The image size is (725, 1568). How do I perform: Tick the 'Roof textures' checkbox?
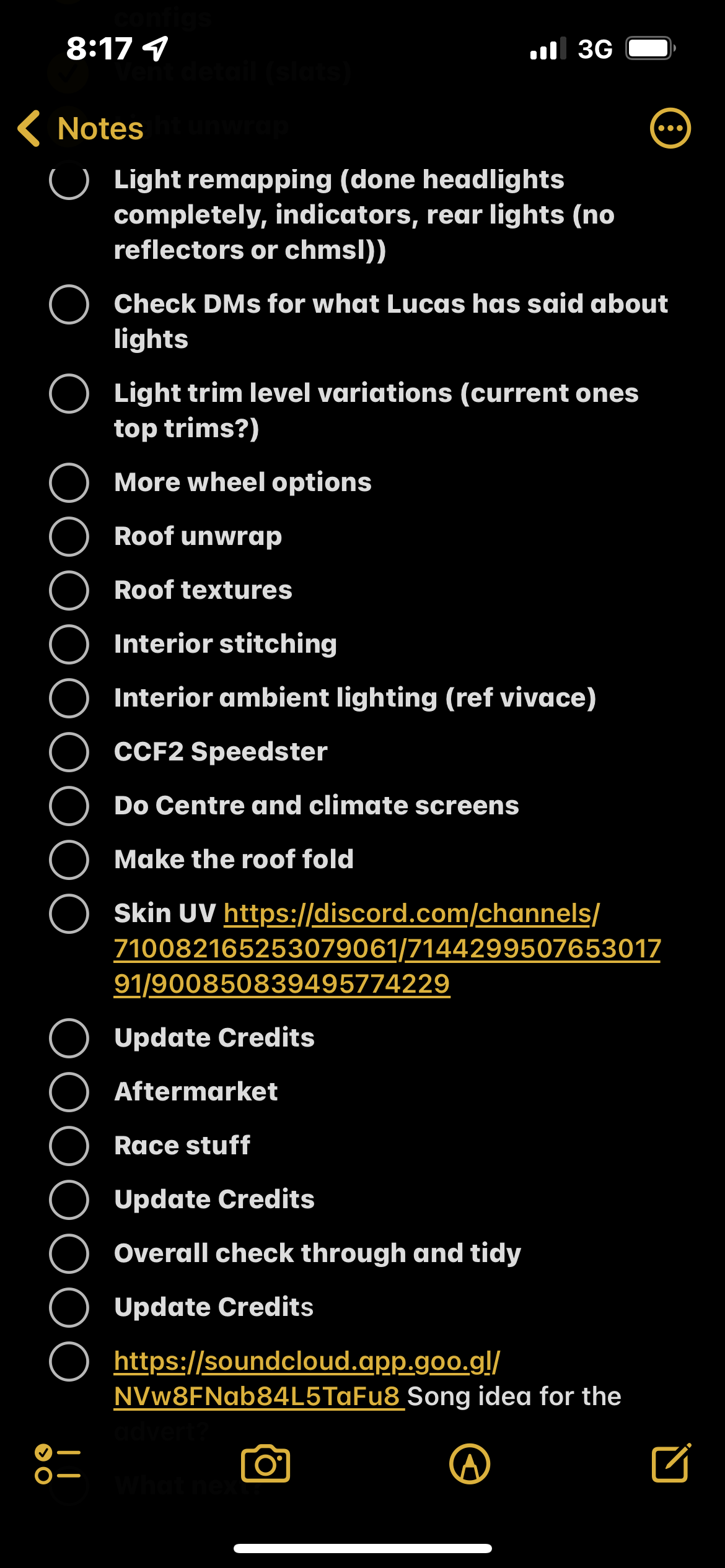pos(69,590)
